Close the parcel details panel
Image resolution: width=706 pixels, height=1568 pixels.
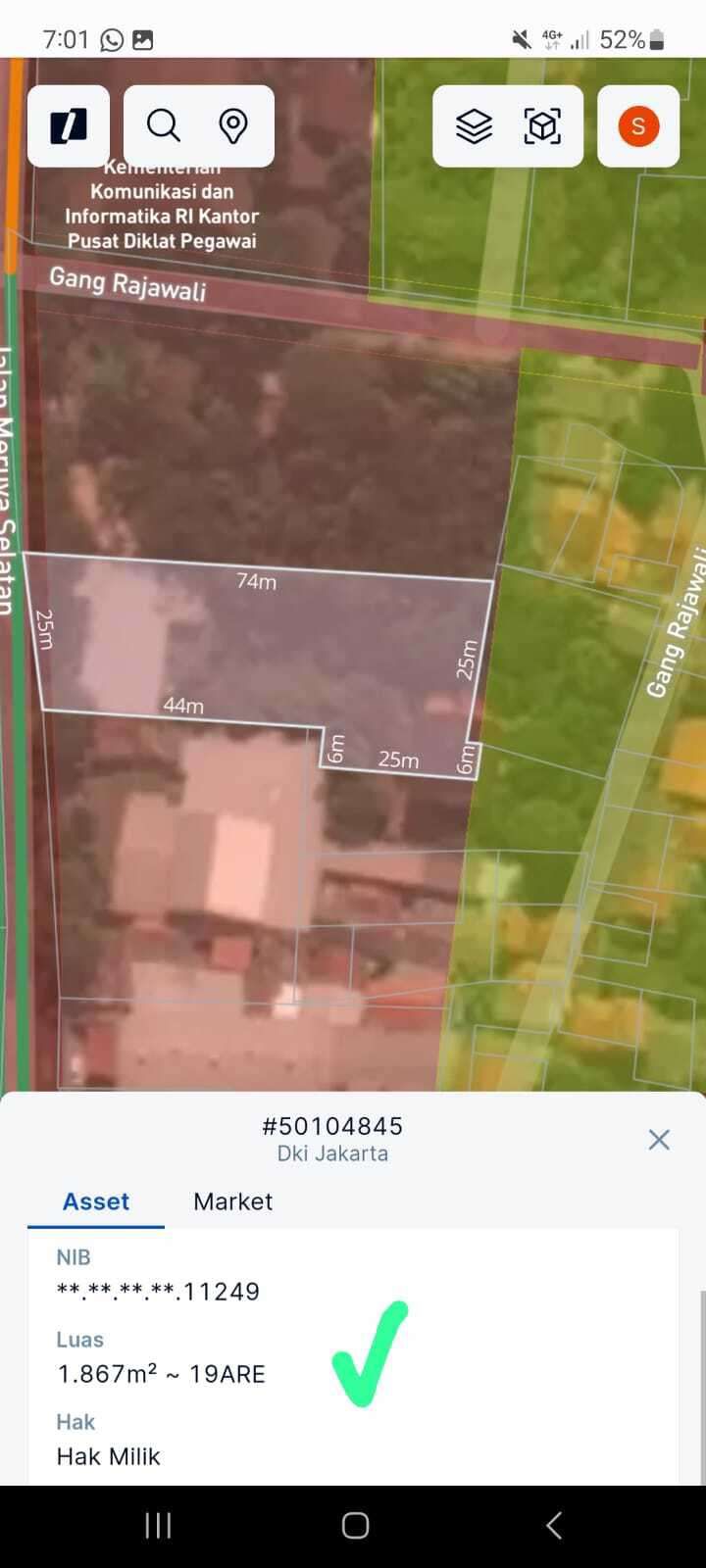[659, 1139]
